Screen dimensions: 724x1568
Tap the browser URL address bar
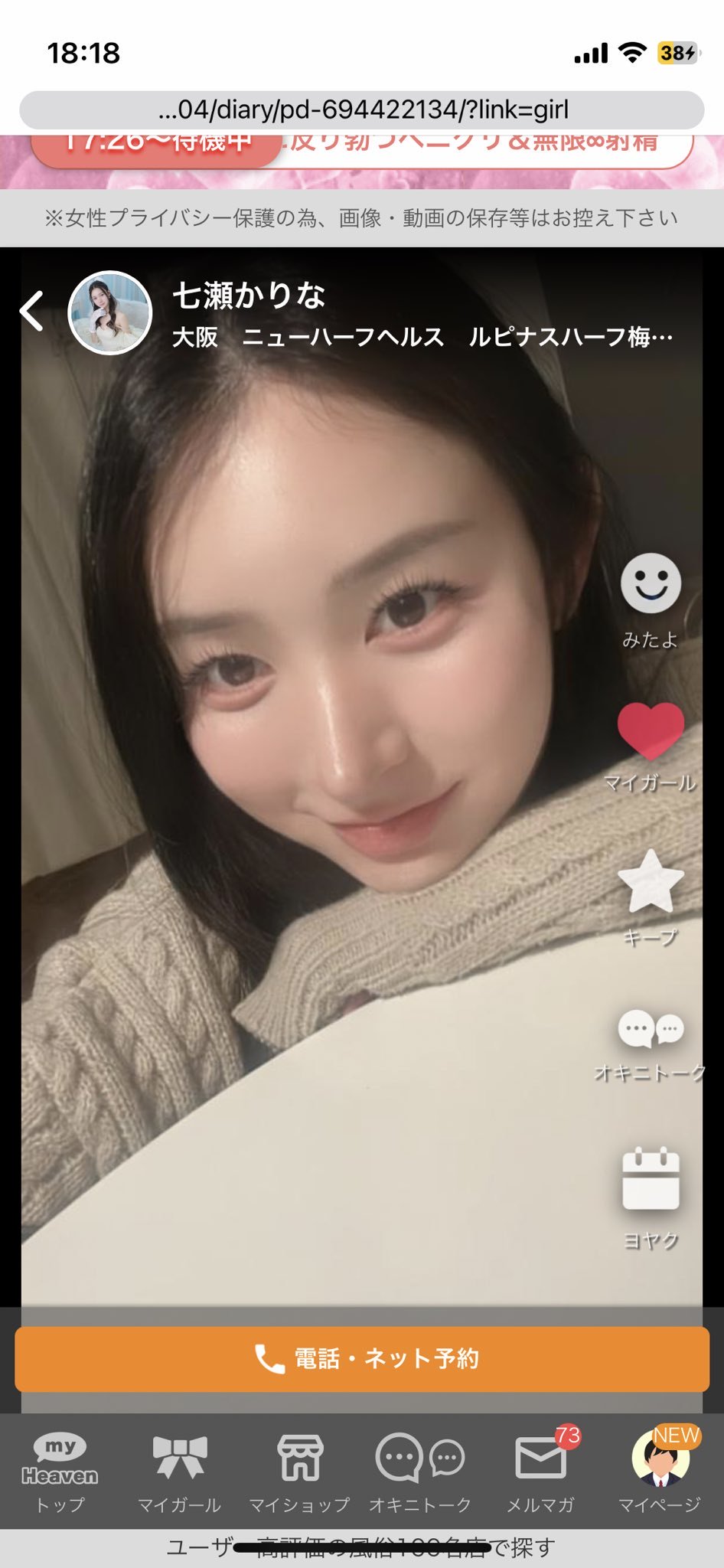(362, 110)
